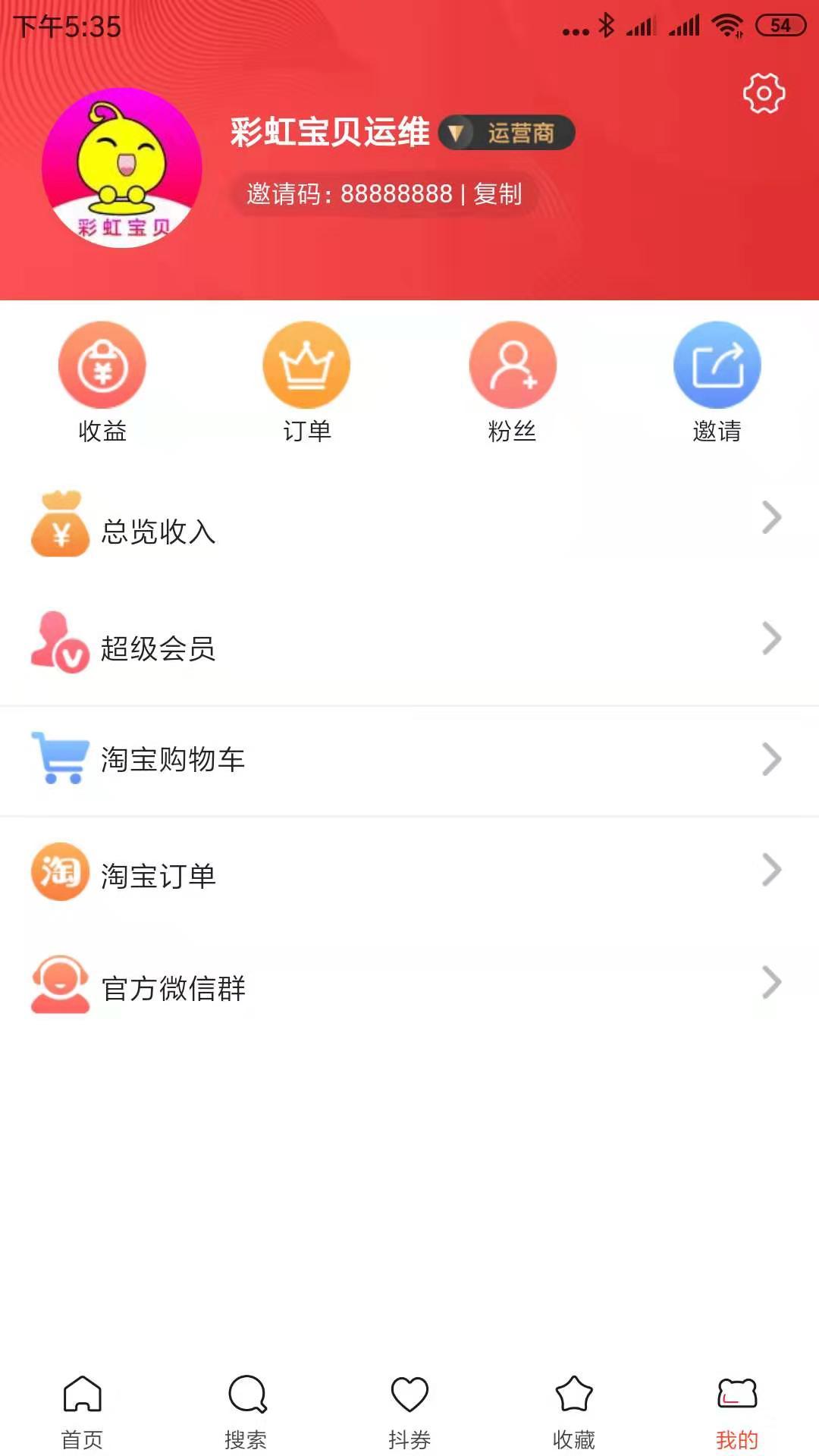819x1456 pixels.
Task: Tap the 邀请 (invite) share icon
Action: (714, 364)
